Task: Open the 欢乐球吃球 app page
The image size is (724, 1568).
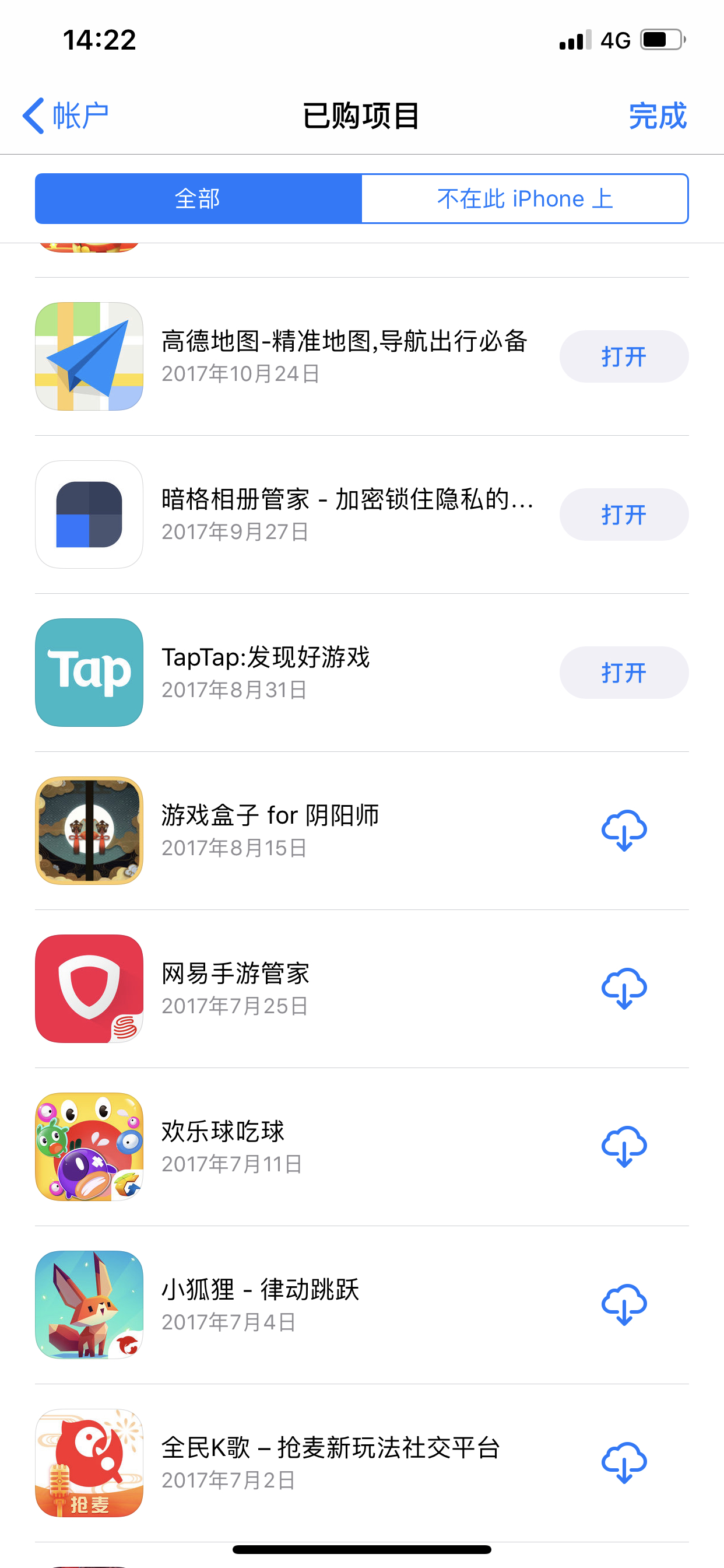Action: click(x=223, y=1146)
